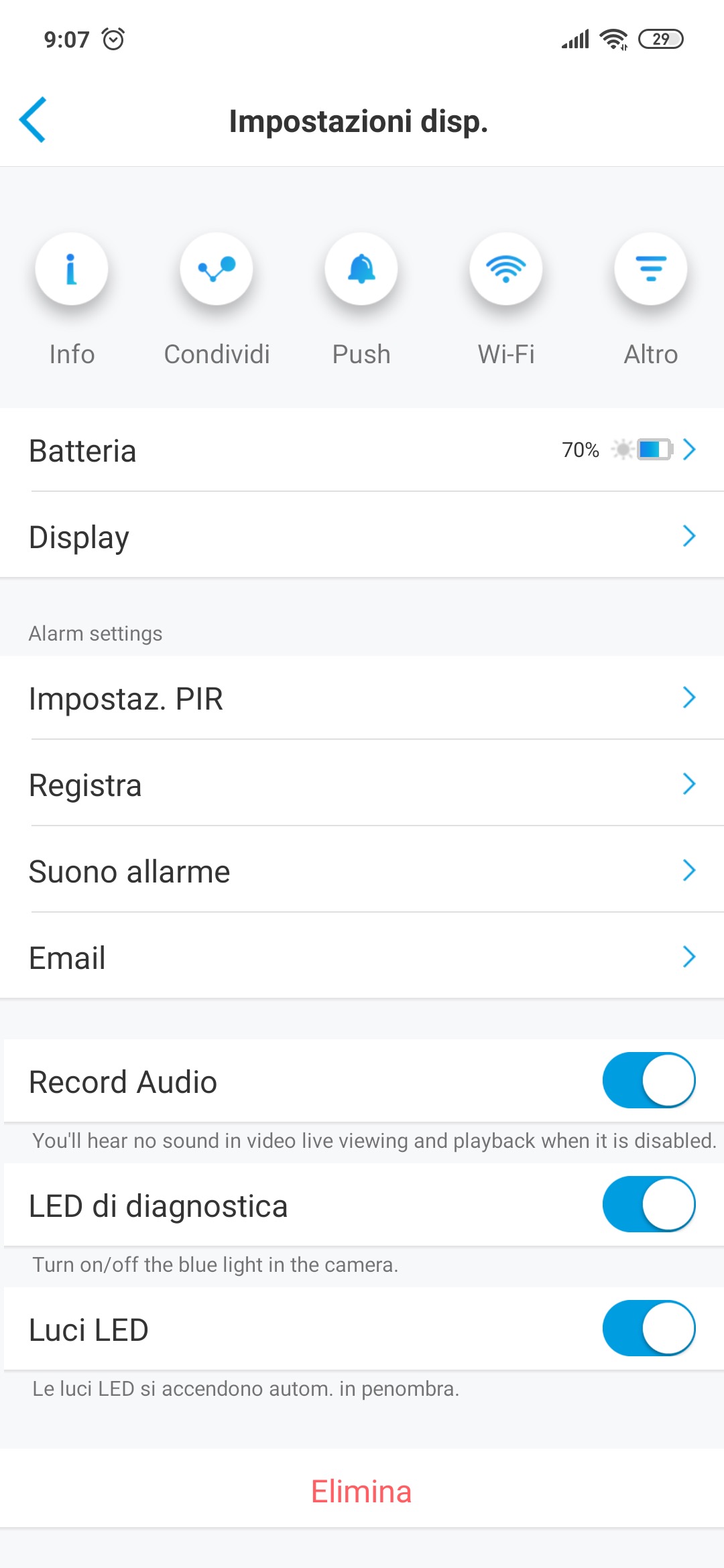724x1568 pixels.
Task: Open Push notification settings
Action: (361, 269)
